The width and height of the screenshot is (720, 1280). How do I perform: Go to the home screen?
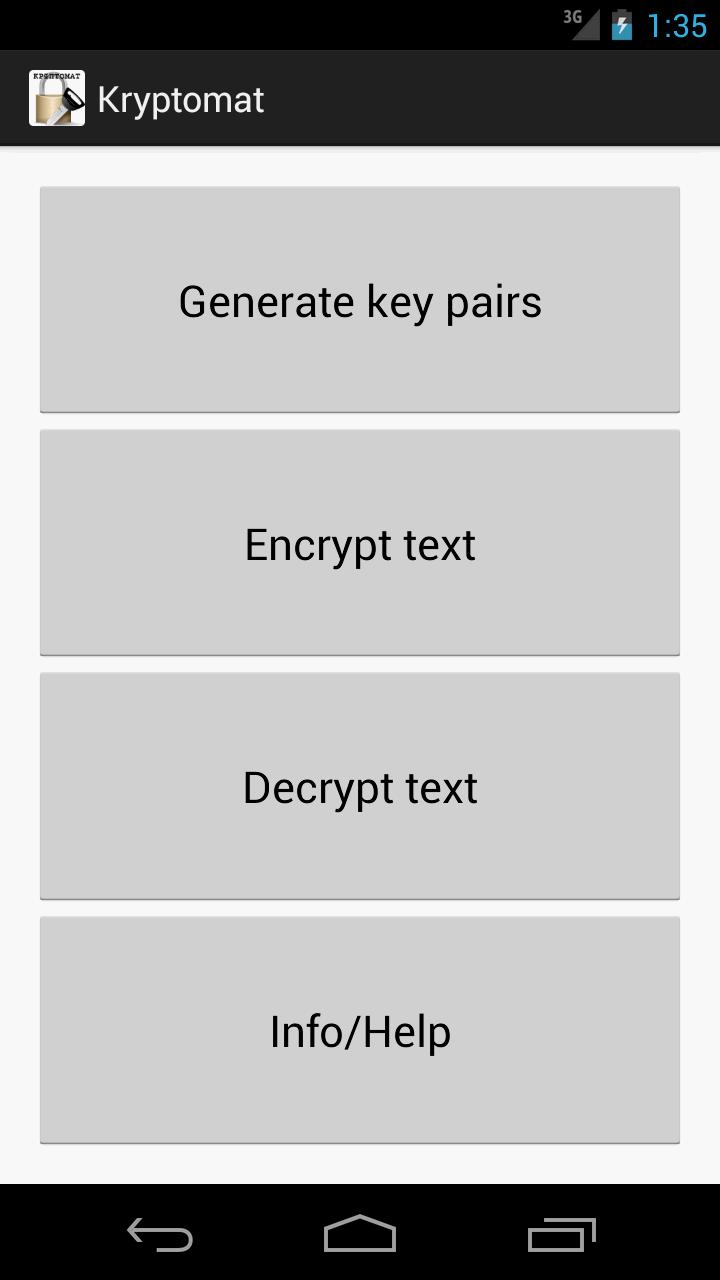(360, 1235)
